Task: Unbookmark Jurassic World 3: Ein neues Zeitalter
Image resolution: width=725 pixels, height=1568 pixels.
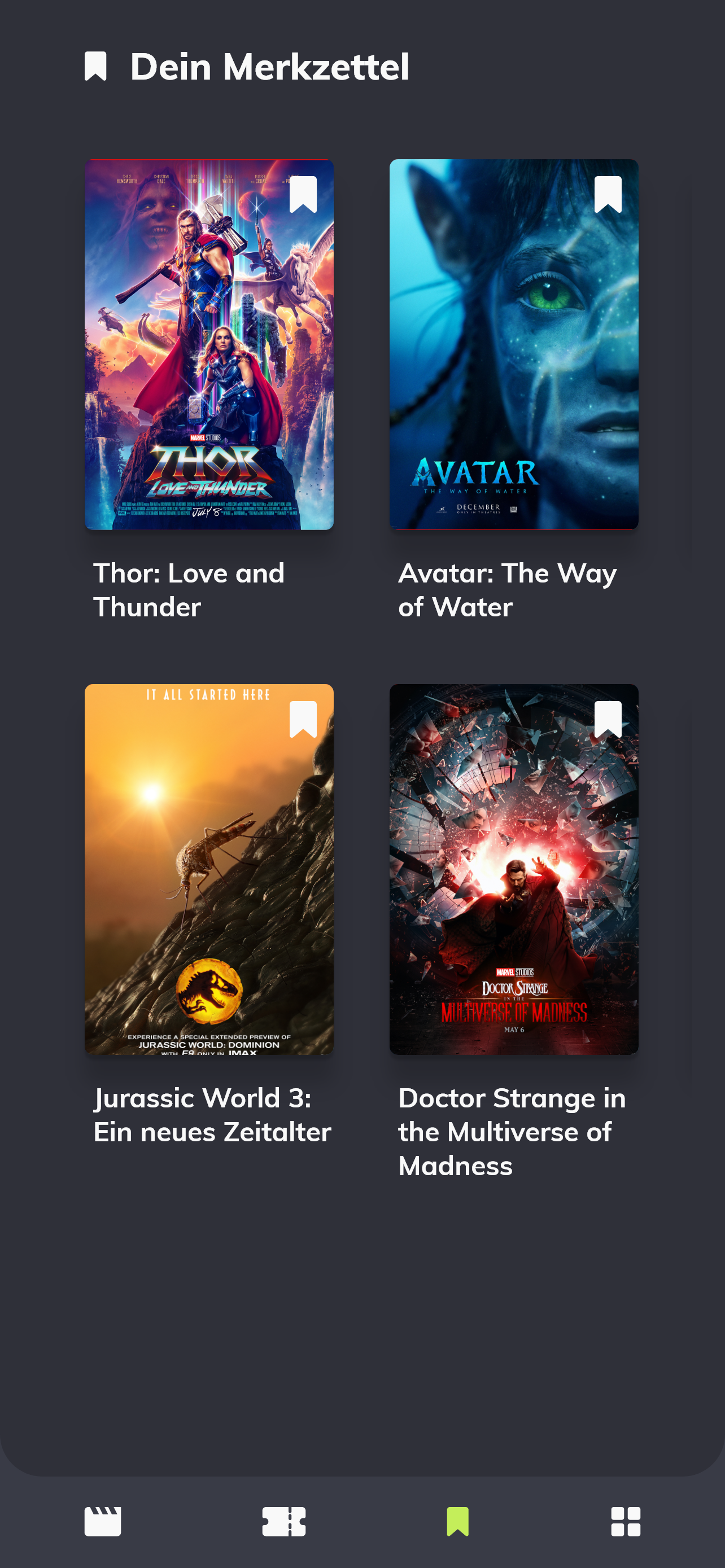Action: (x=303, y=719)
